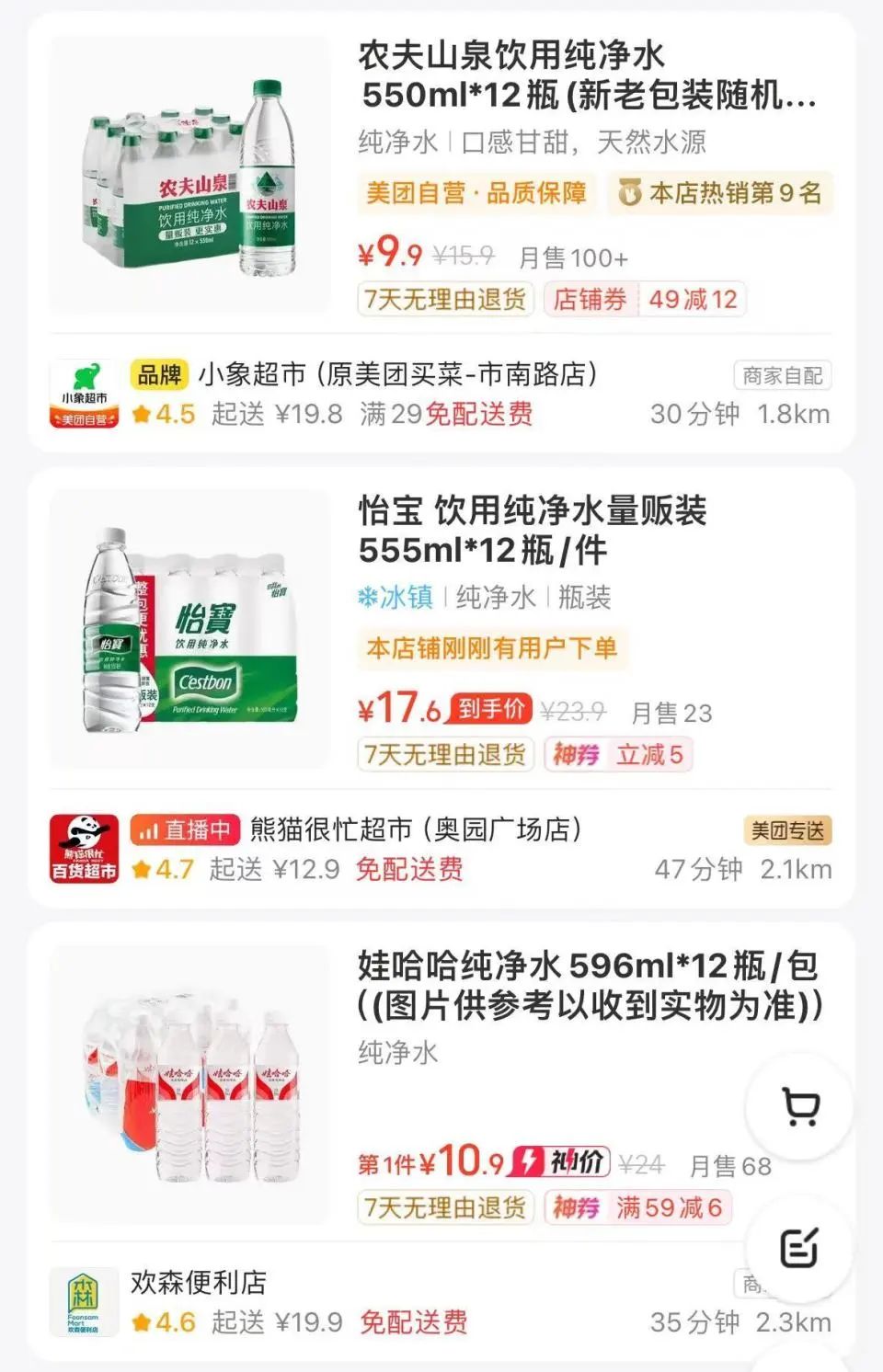
Task: Open the 娃哈哈纯净水 product card
Action: point(587,985)
